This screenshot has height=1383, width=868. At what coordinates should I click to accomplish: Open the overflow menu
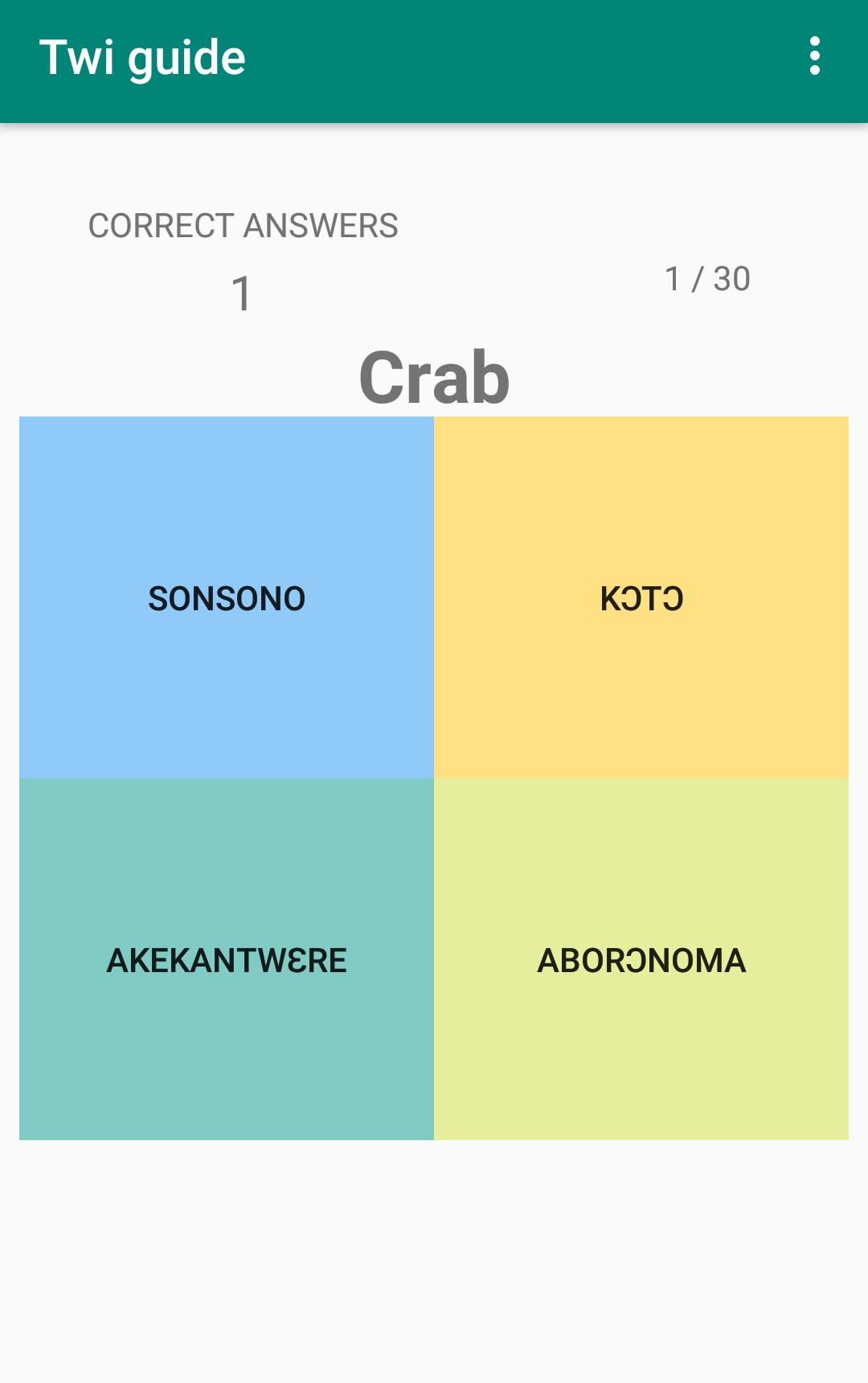coord(814,56)
